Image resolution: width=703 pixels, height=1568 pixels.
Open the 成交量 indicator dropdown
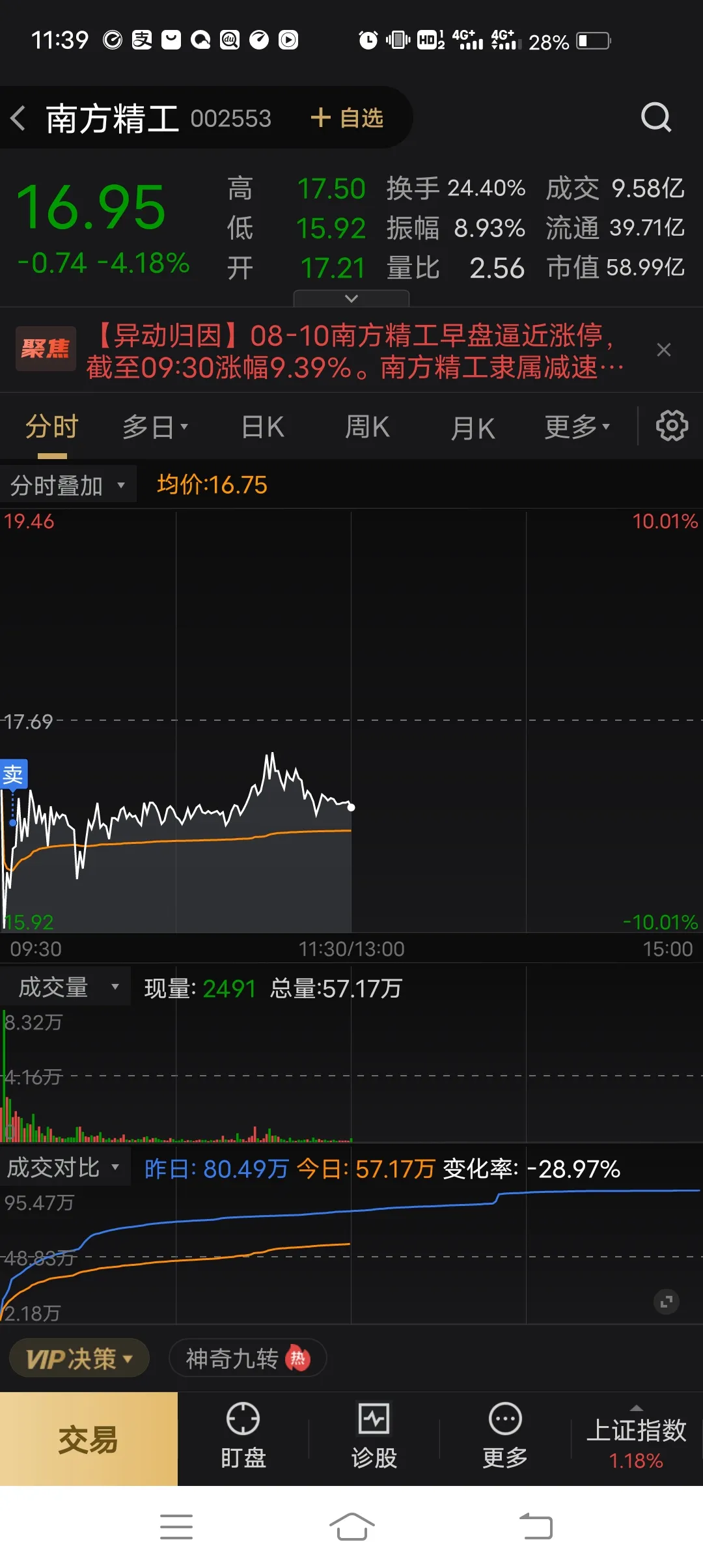click(67, 987)
